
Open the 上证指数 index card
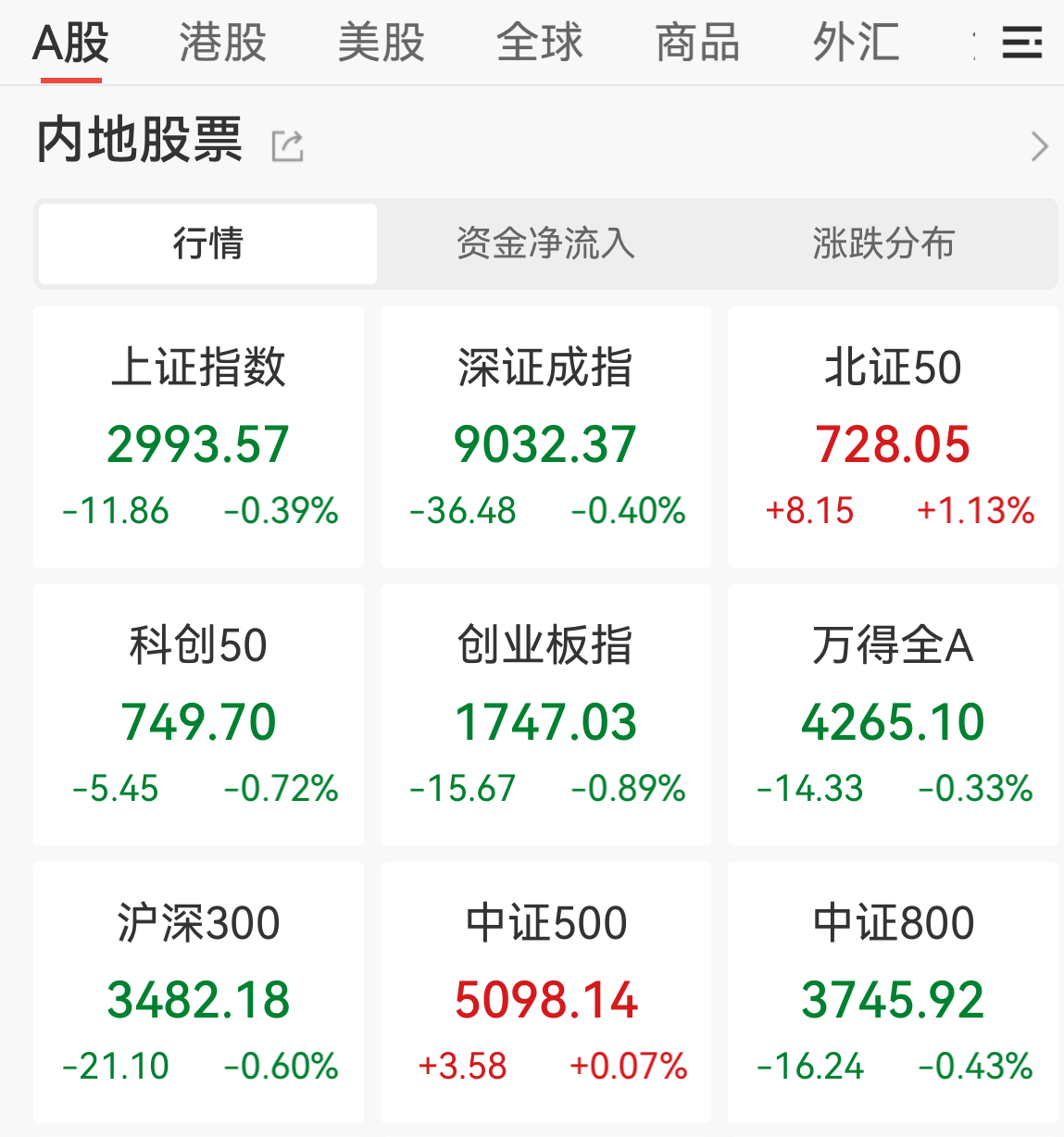(198, 437)
